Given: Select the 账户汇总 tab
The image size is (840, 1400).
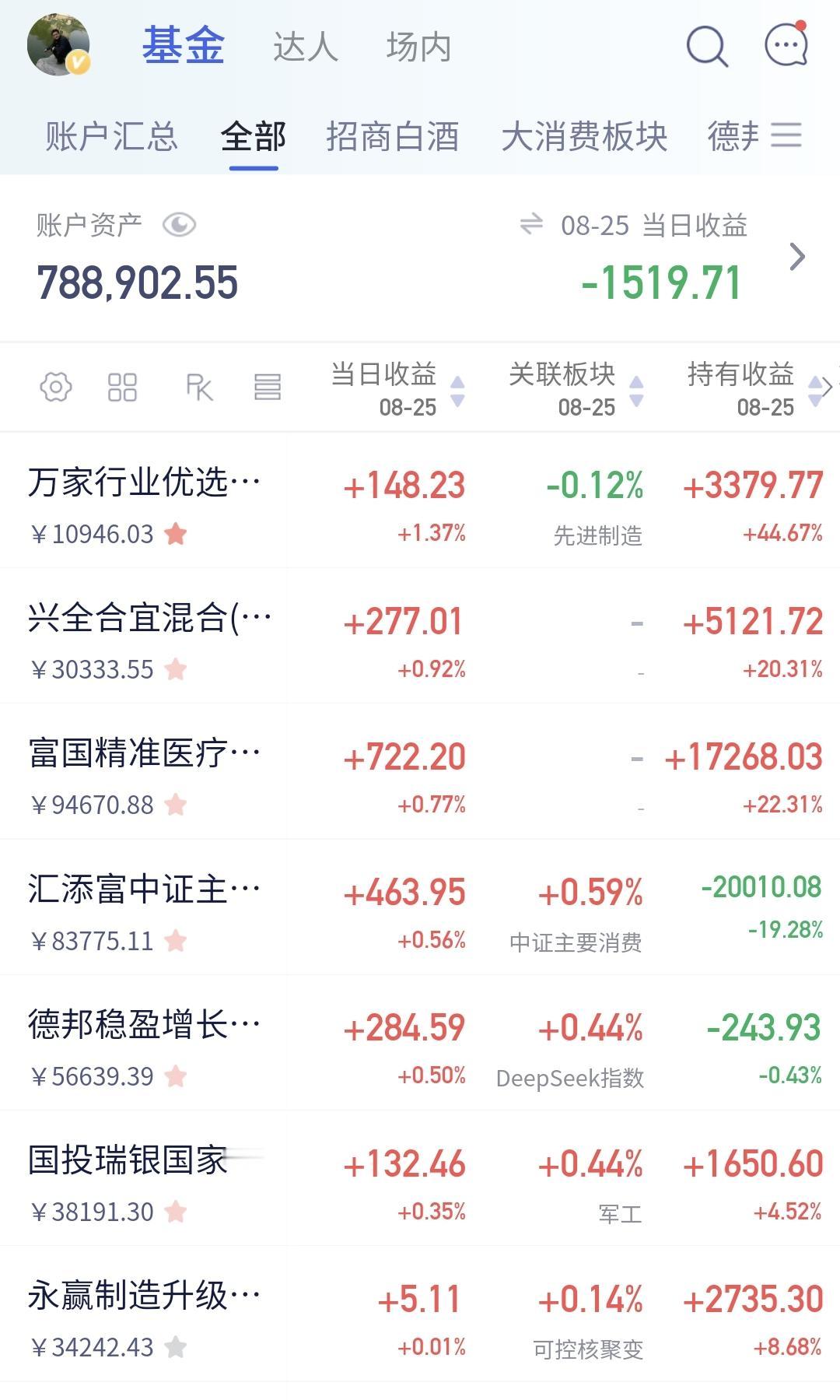Looking at the screenshot, I should [111, 137].
